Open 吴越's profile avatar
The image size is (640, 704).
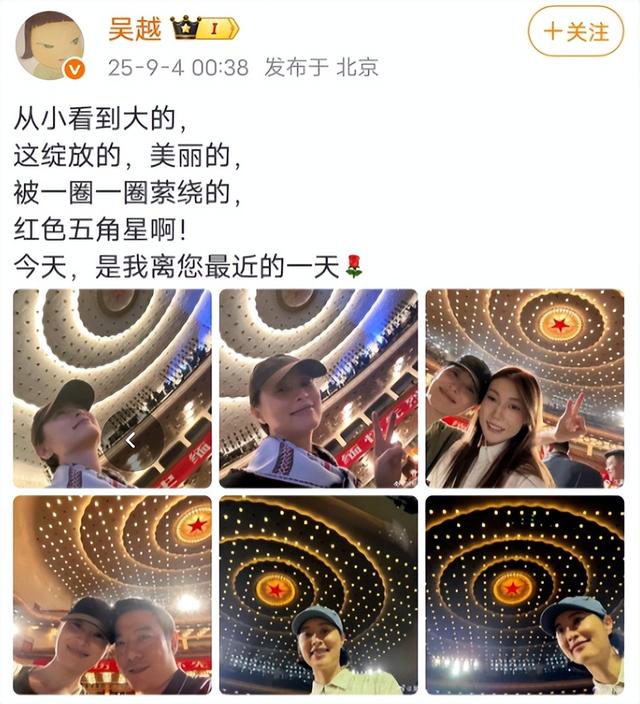pos(51,44)
